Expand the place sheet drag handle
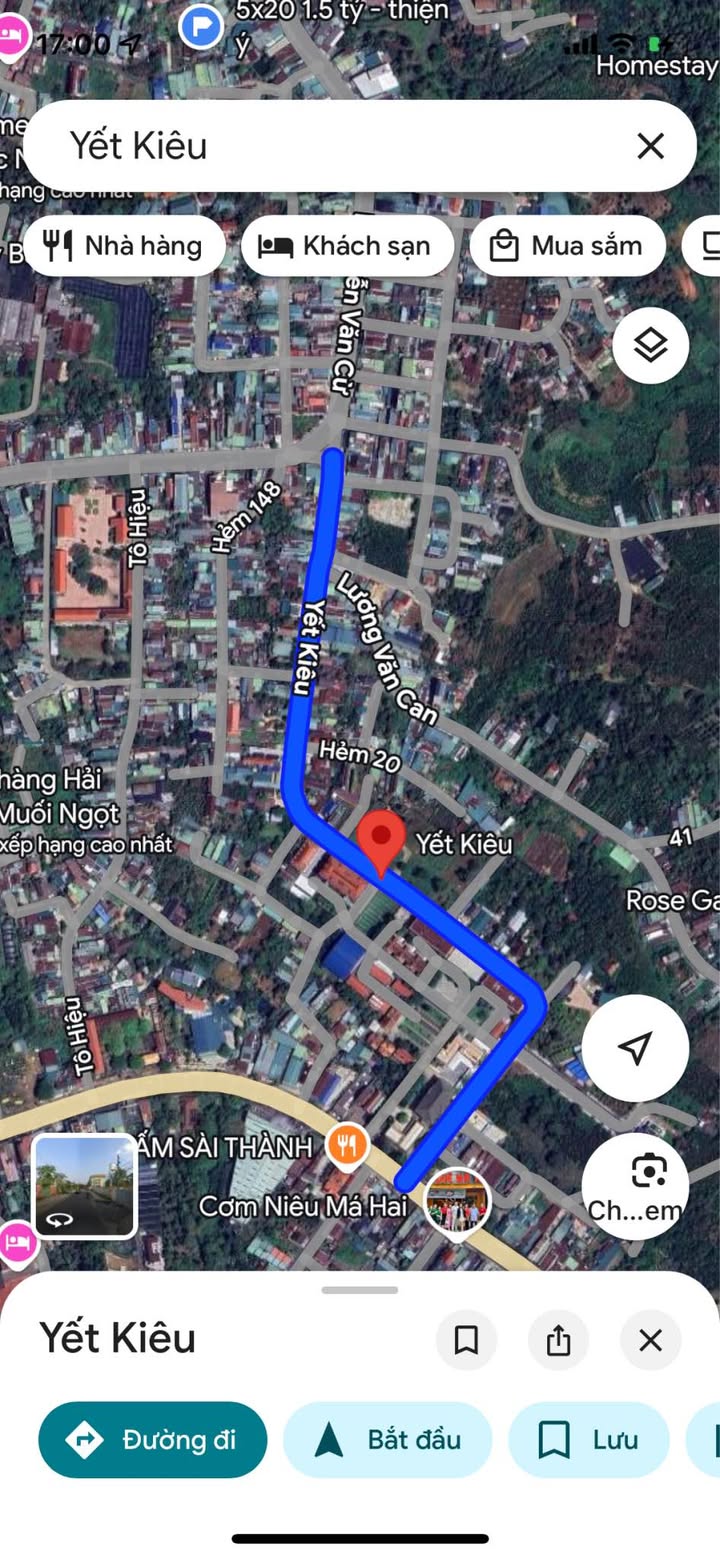The height and width of the screenshot is (1559, 720). point(360,1290)
